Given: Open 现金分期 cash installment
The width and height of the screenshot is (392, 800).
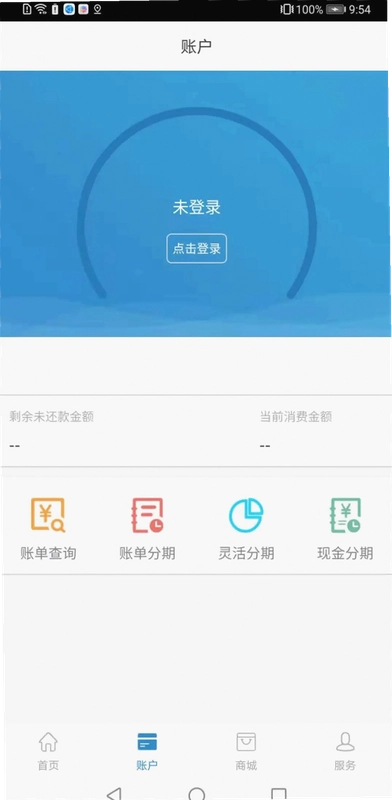Looking at the screenshot, I should point(346,529).
